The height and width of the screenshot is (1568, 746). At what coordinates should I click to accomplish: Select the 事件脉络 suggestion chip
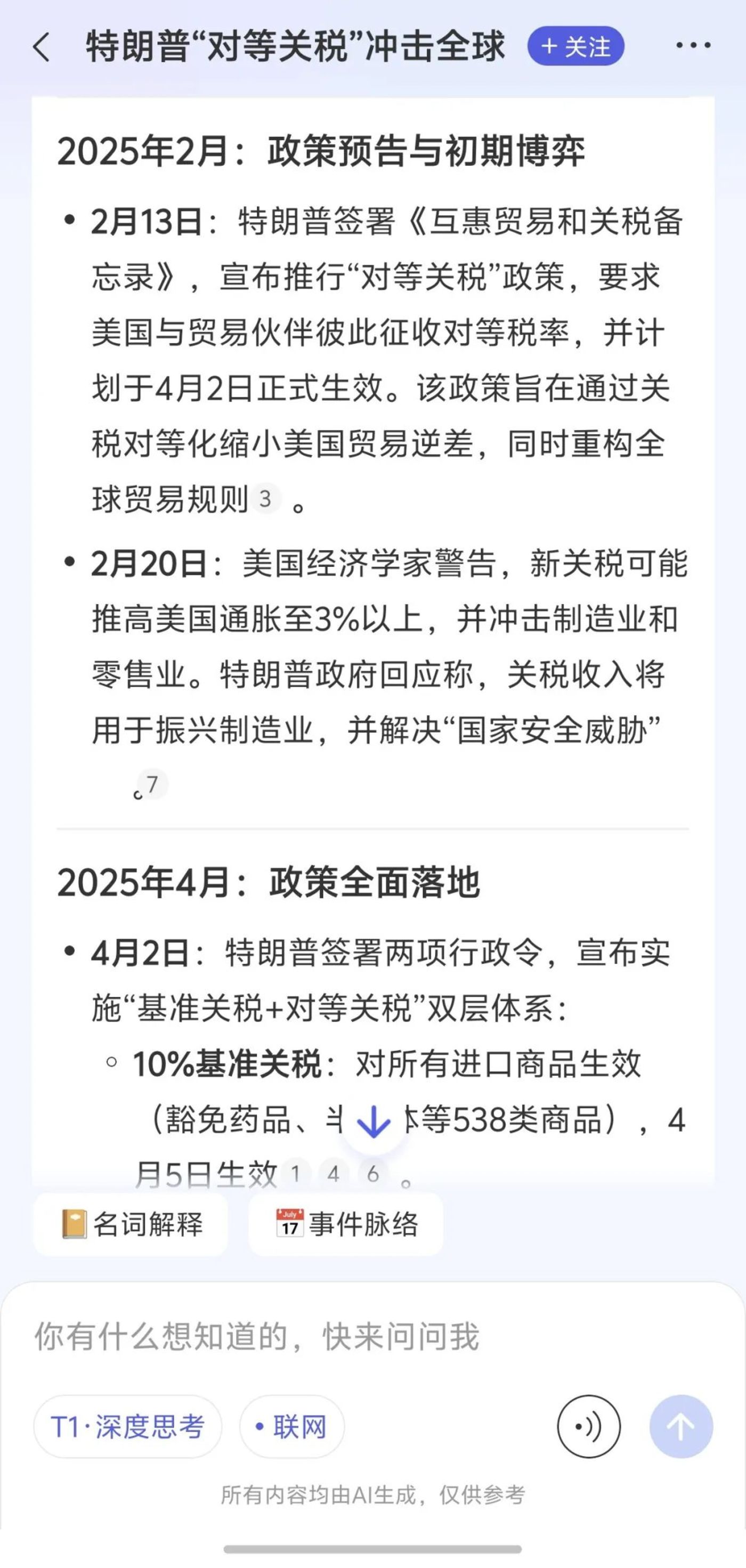(x=346, y=1224)
